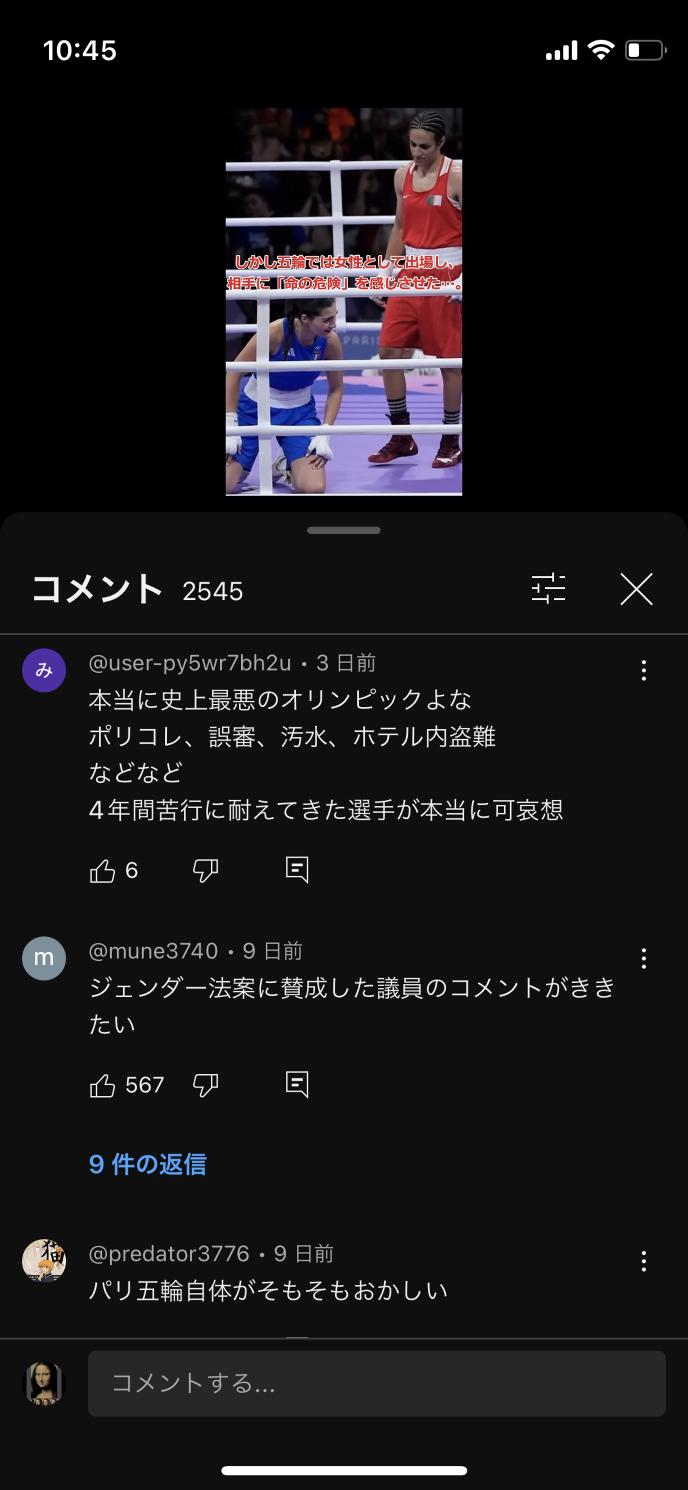Open overflow menu on @mune3740's comment
This screenshot has height=1490, width=688.
tap(644, 958)
